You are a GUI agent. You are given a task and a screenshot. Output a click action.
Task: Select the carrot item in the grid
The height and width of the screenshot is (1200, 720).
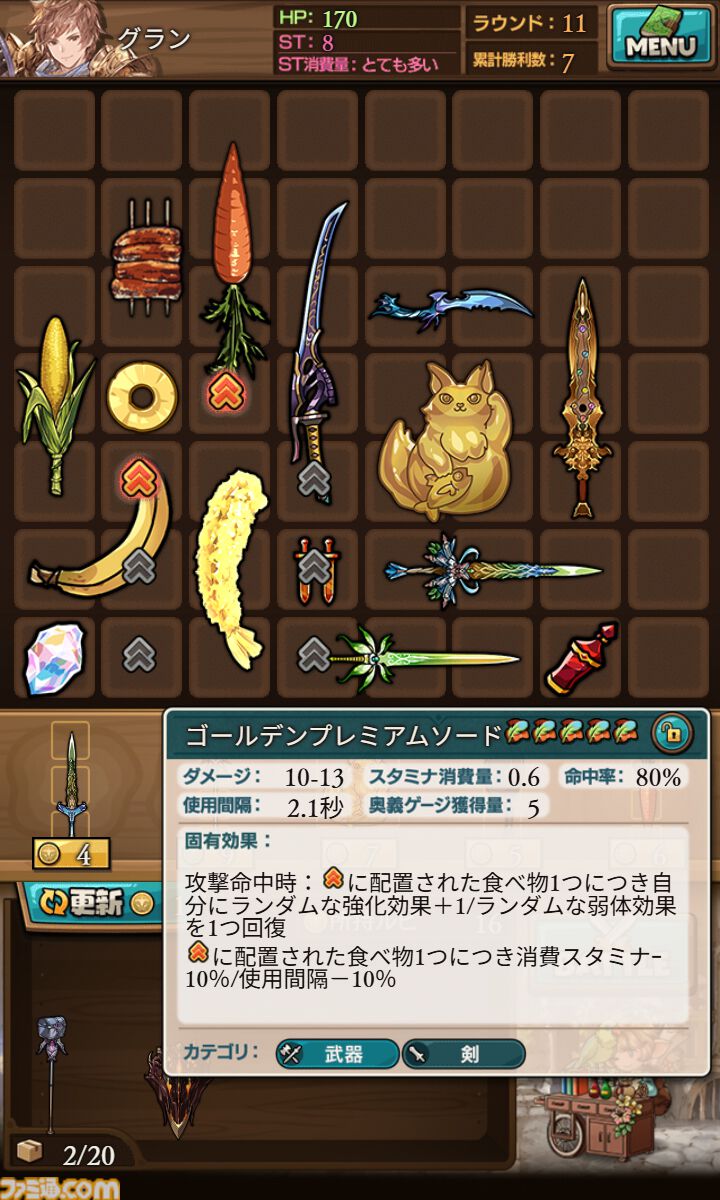pyautogui.click(x=232, y=230)
